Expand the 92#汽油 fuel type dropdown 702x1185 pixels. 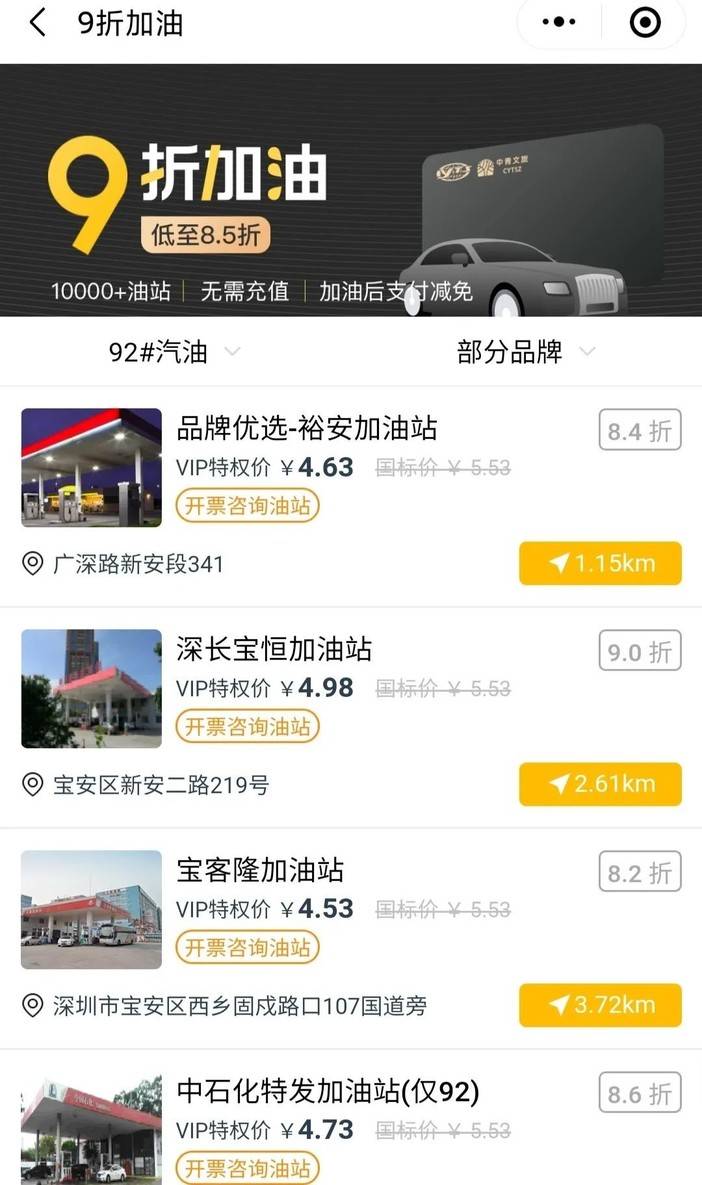click(174, 352)
